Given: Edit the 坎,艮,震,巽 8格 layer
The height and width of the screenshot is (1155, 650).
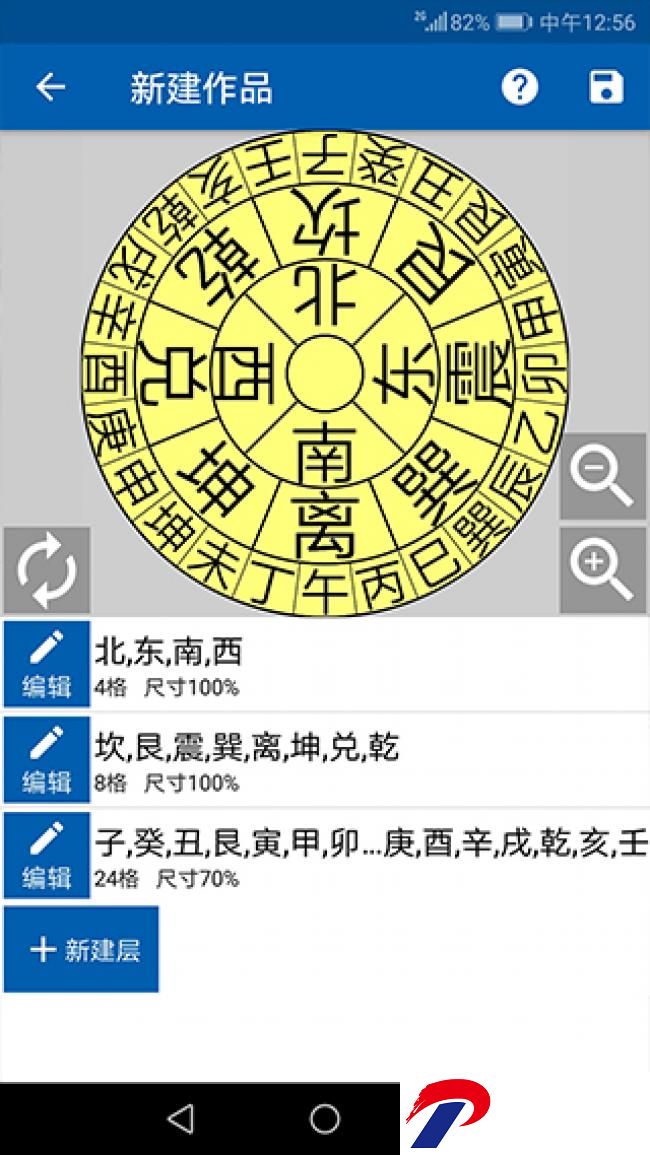Looking at the screenshot, I should coord(46,760).
